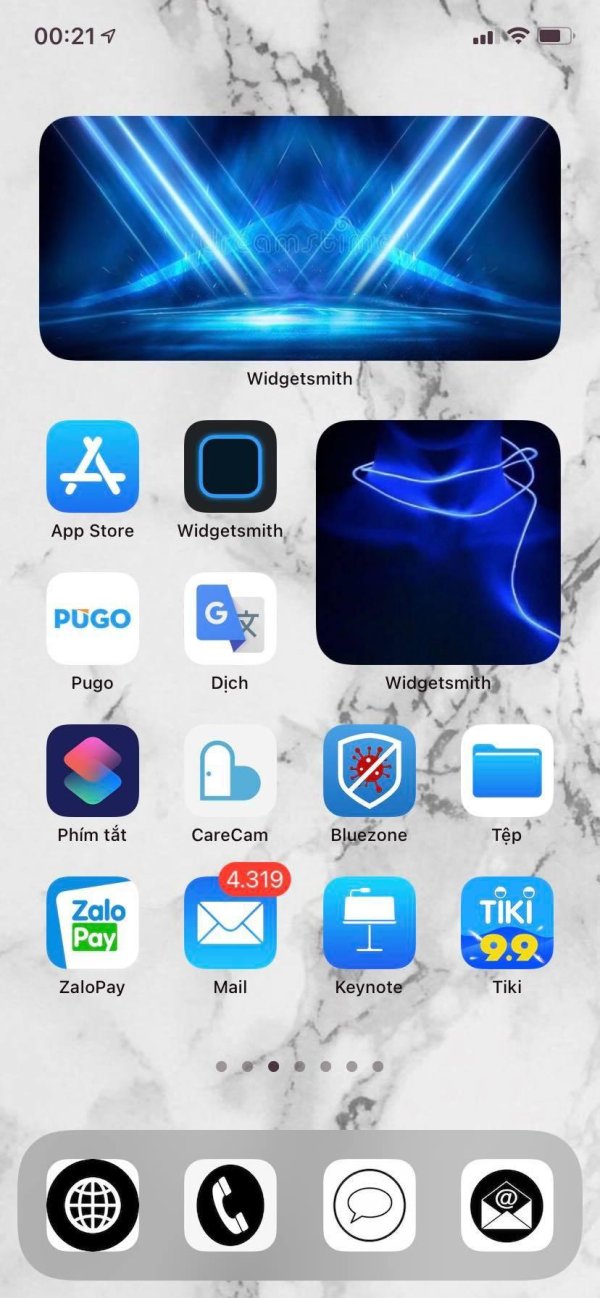Open Mail with 4.319 unread badge
The height and width of the screenshot is (1298, 600).
click(x=230, y=922)
